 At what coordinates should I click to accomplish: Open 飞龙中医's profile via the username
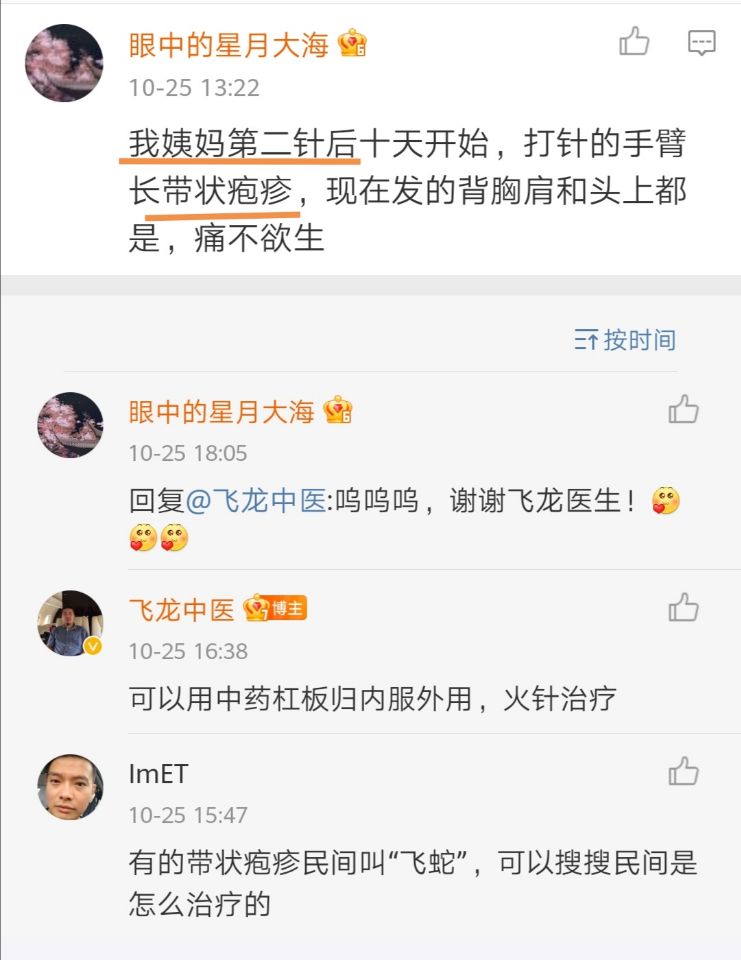[181, 608]
